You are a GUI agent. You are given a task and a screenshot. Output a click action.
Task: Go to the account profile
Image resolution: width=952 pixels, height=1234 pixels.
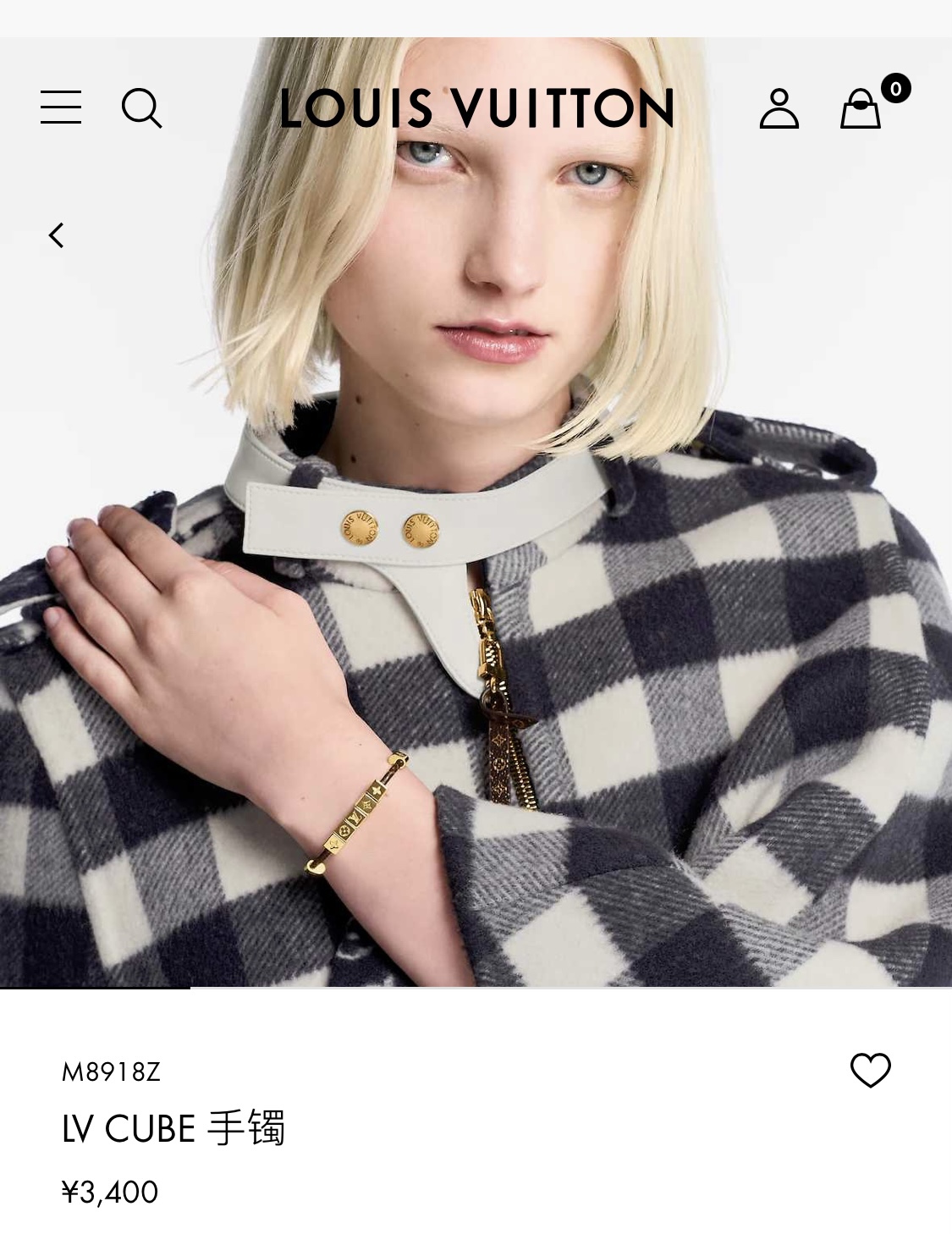click(779, 108)
